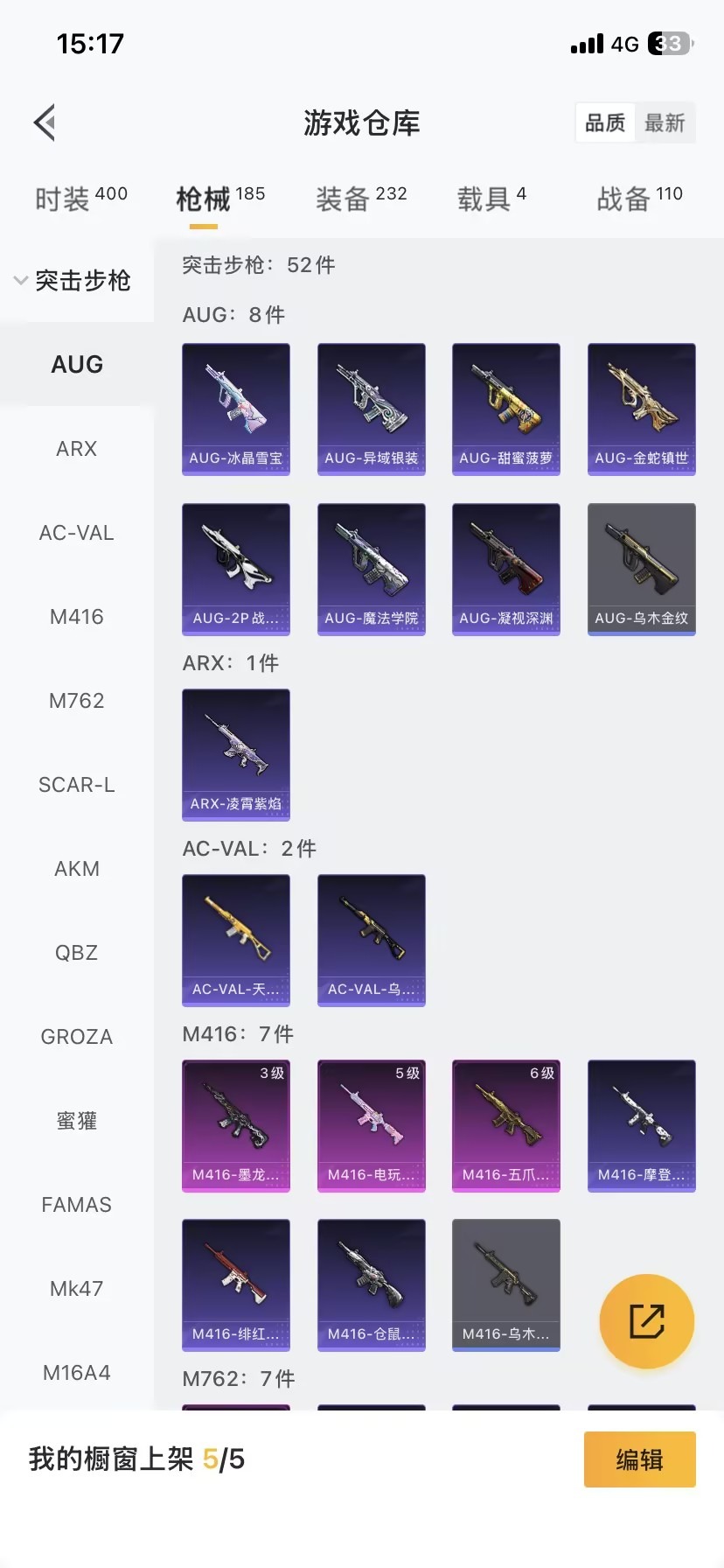Image resolution: width=724 pixels, height=1568 pixels.
Task: Sort inventory by 品质
Action: coord(605,122)
